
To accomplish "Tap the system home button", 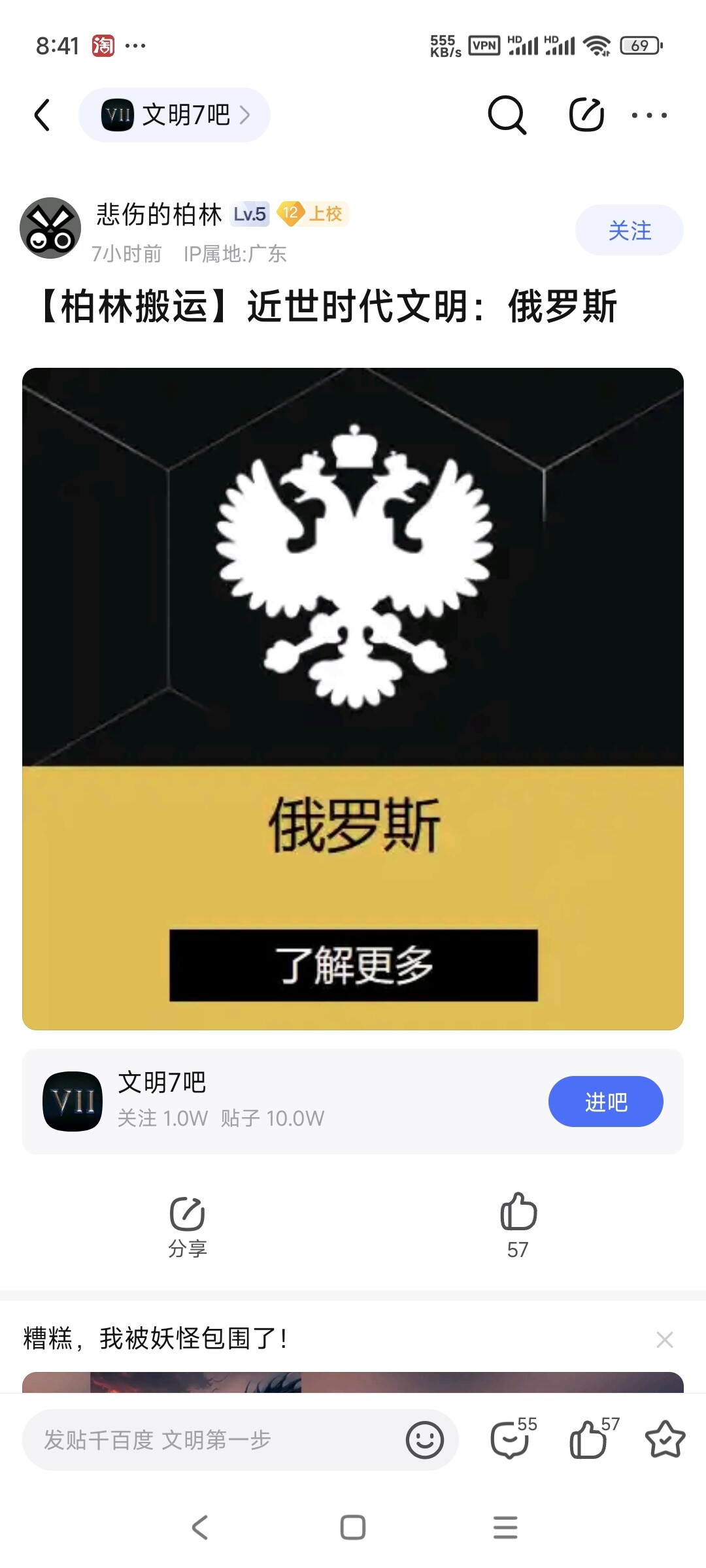I will (x=353, y=1527).
